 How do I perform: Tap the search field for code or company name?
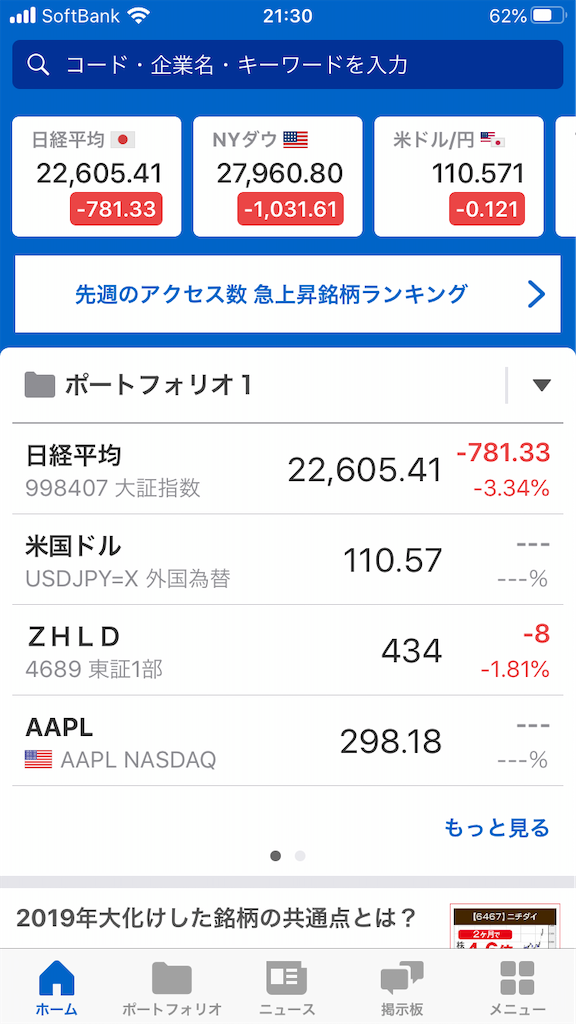[x=287, y=65]
